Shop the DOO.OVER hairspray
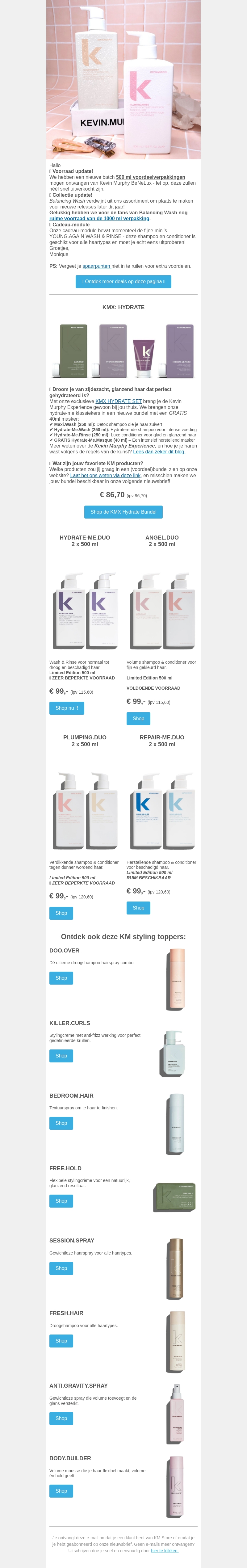 coord(61,978)
